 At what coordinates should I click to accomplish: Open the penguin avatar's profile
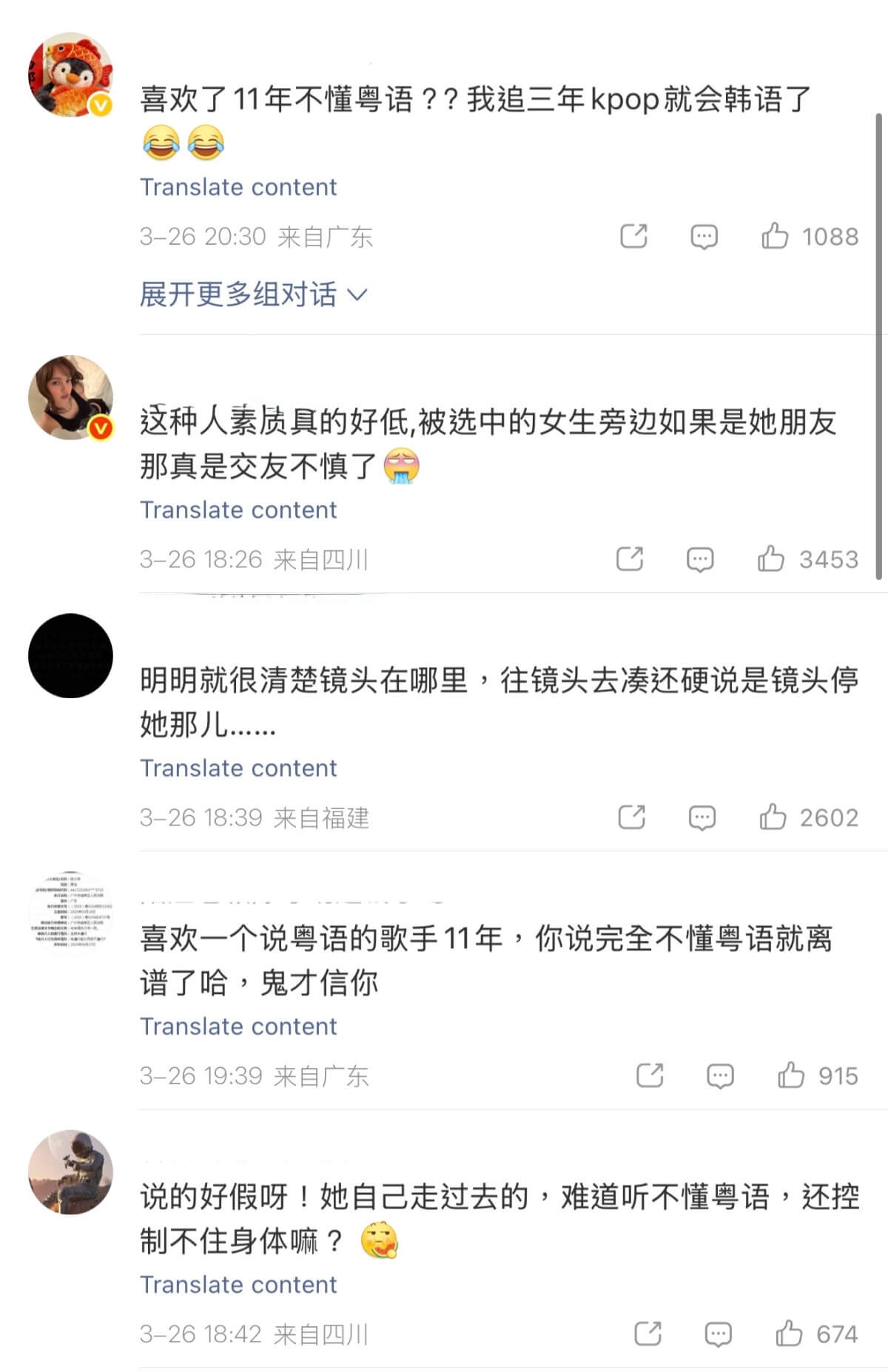70,75
